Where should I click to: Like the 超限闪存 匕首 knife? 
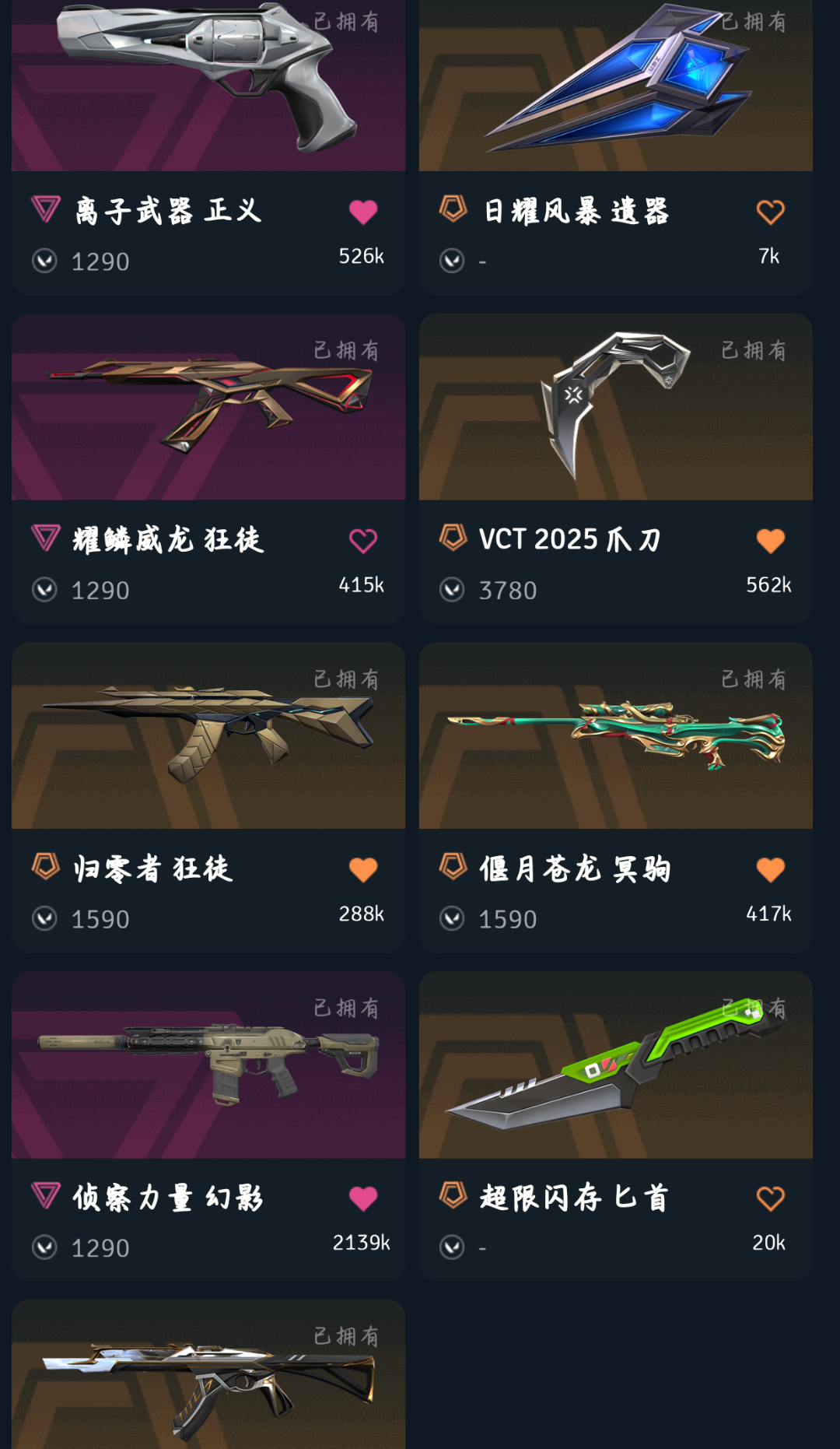tap(770, 1198)
